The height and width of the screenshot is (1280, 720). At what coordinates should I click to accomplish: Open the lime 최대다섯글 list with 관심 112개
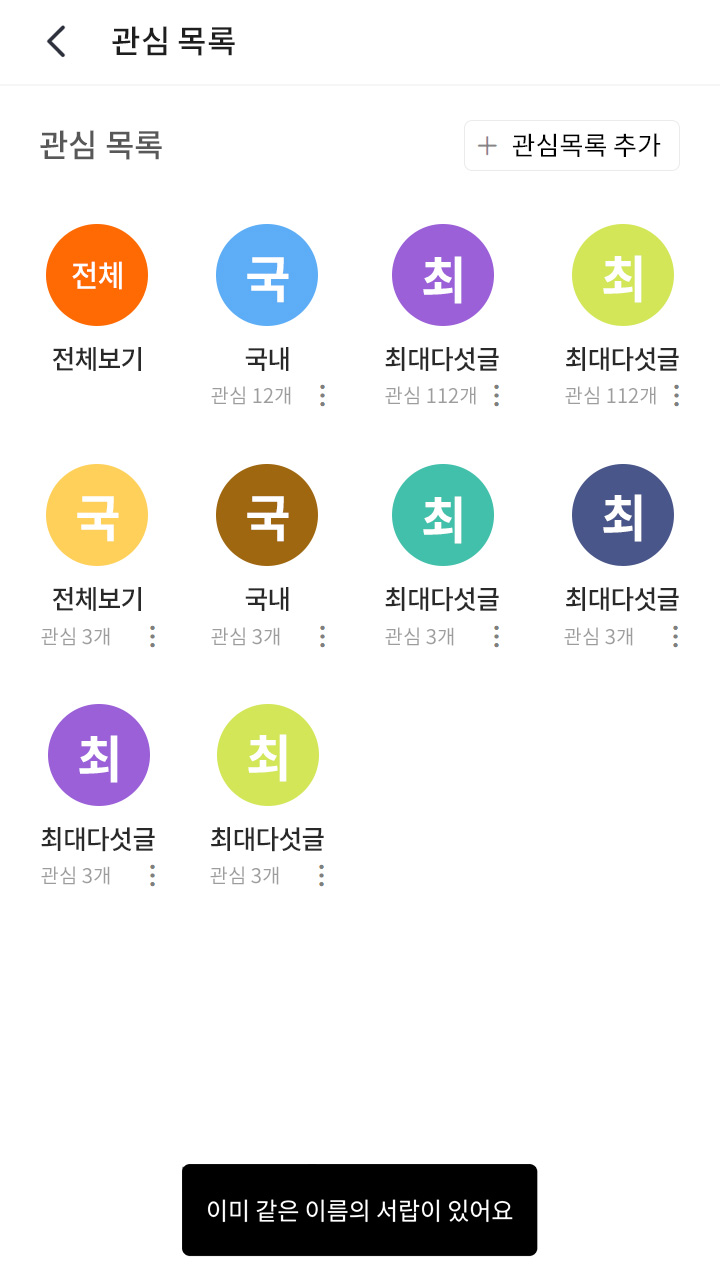pyautogui.click(x=623, y=275)
